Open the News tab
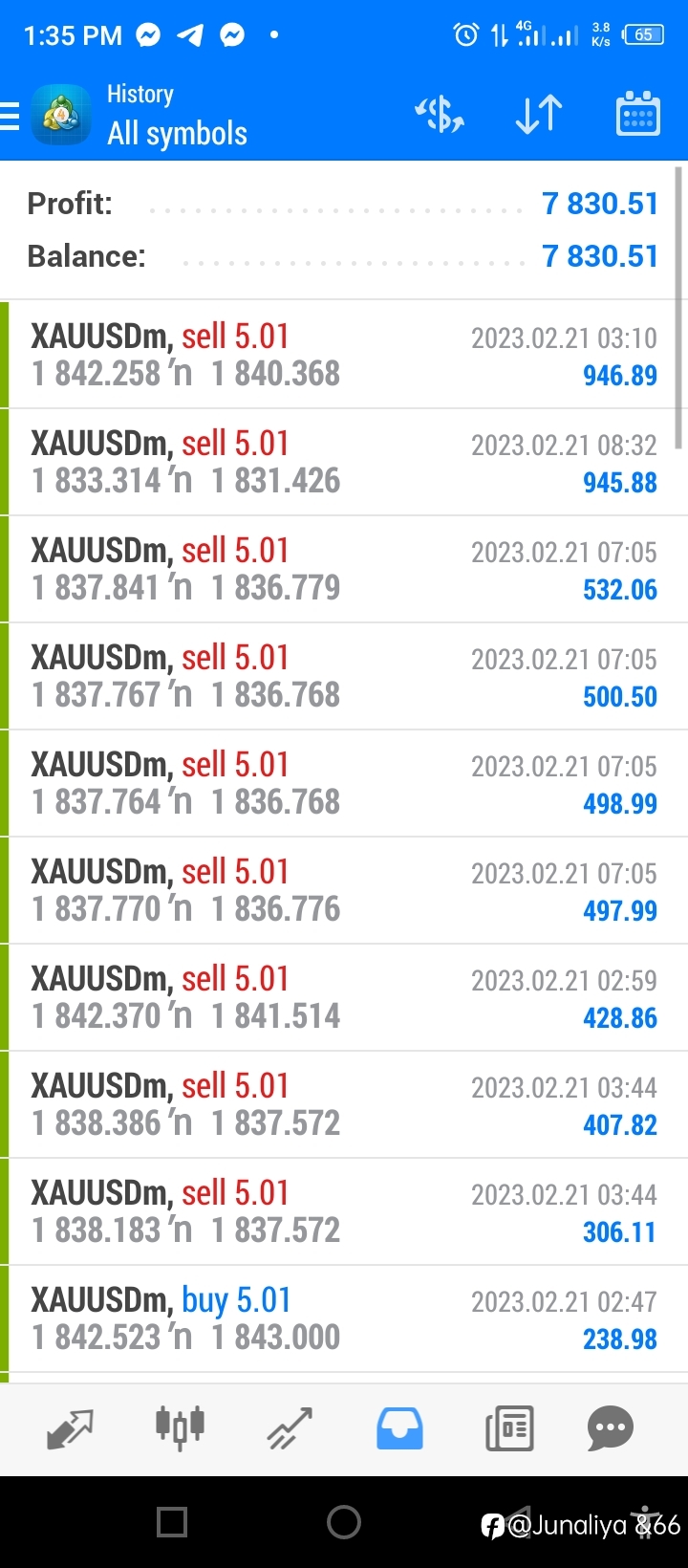This screenshot has height=1568, width=688. pos(509,1428)
